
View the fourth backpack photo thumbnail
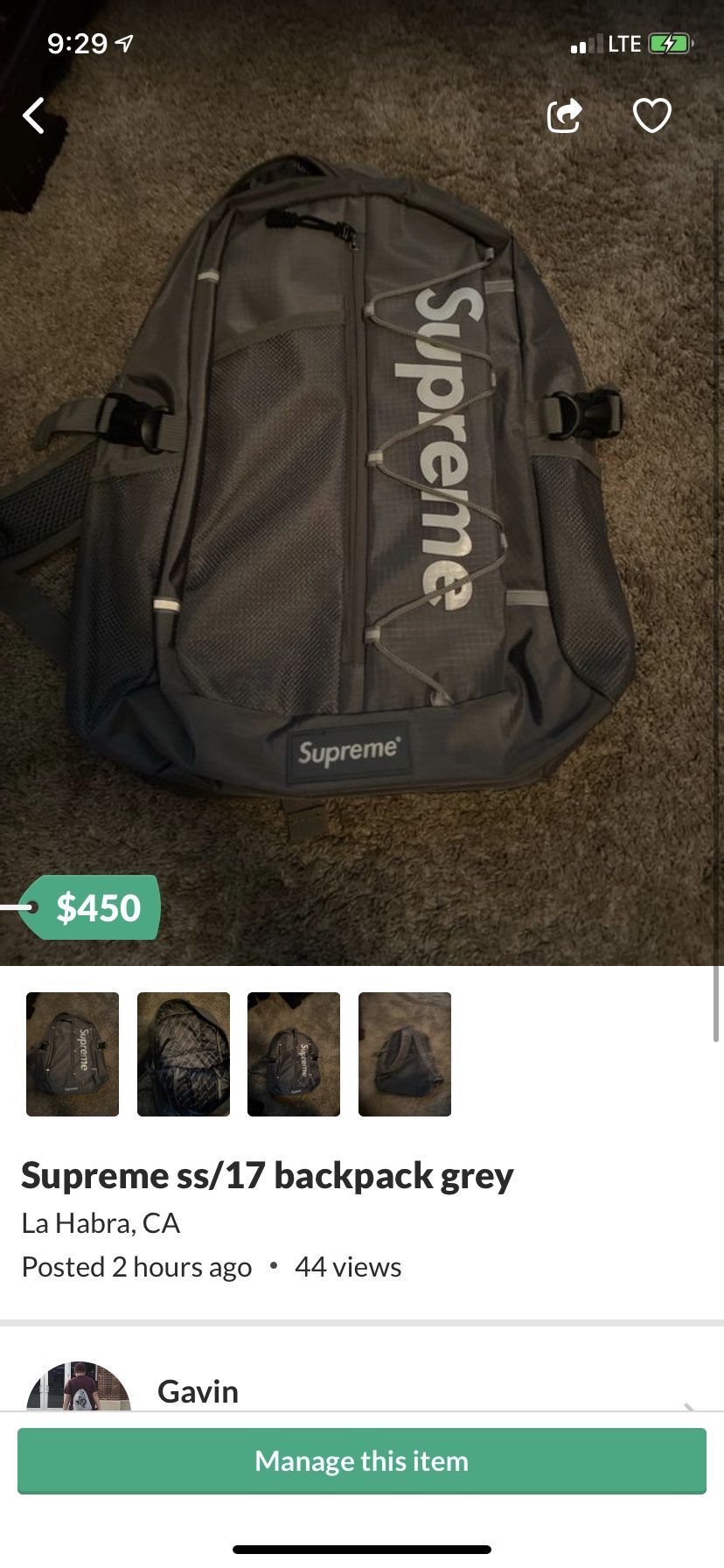pyautogui.click(x=405, y=1054)
